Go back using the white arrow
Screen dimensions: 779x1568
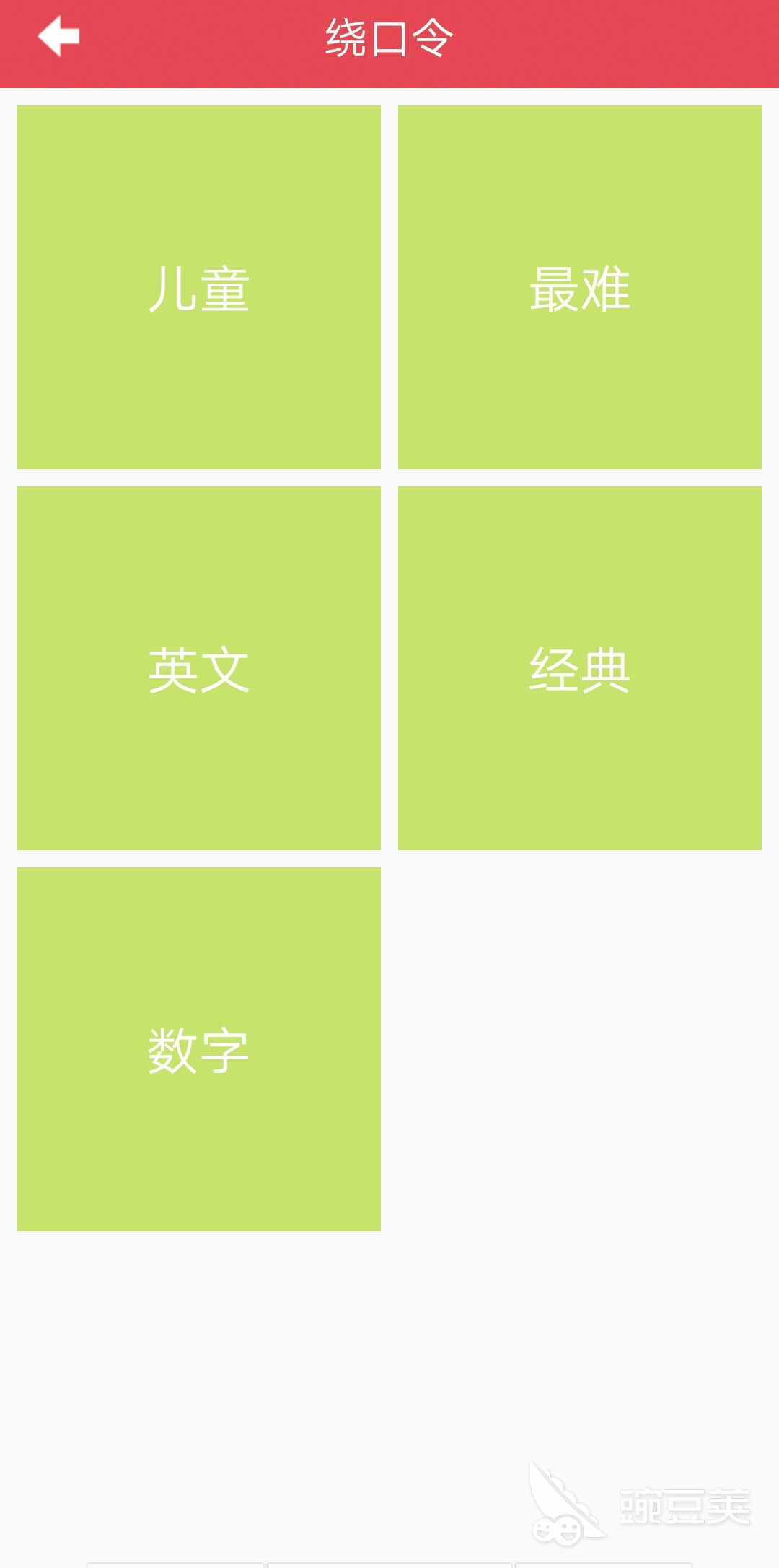point(58,36)
